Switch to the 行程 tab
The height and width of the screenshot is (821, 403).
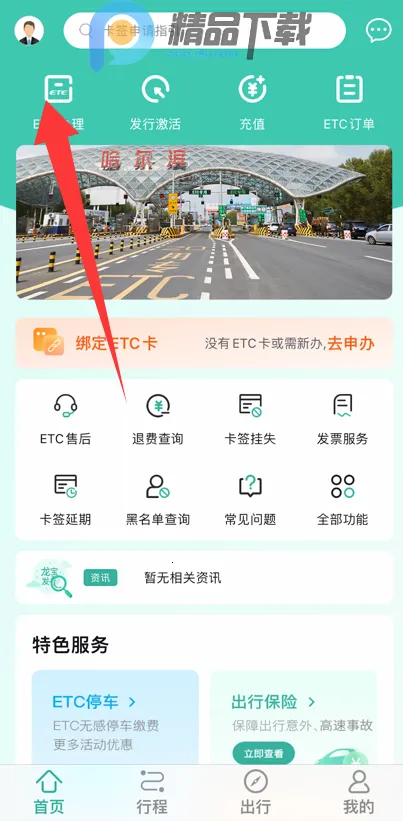[152, 792]
